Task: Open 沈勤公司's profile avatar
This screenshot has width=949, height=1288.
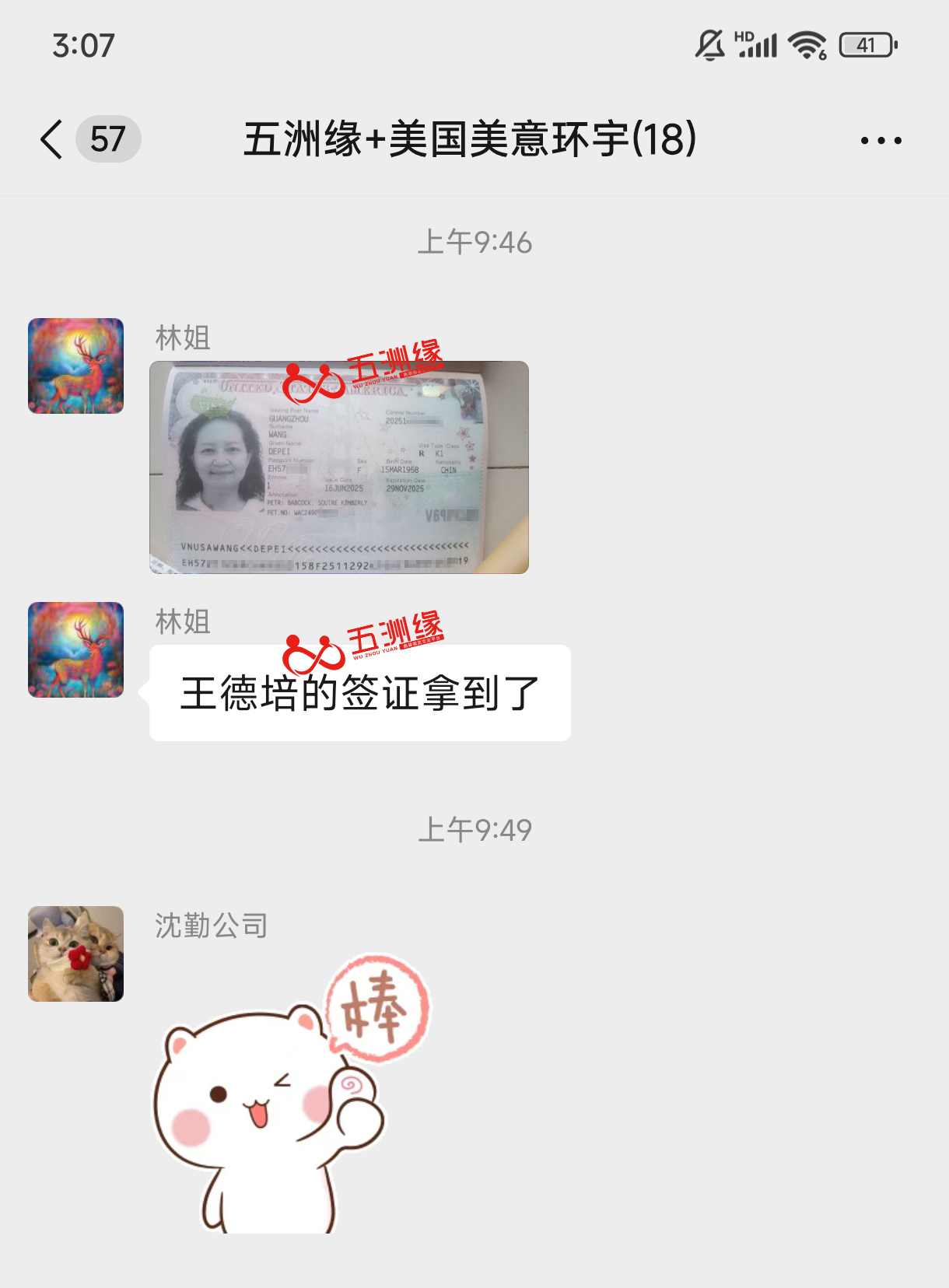Action: (x=76, y=954)
